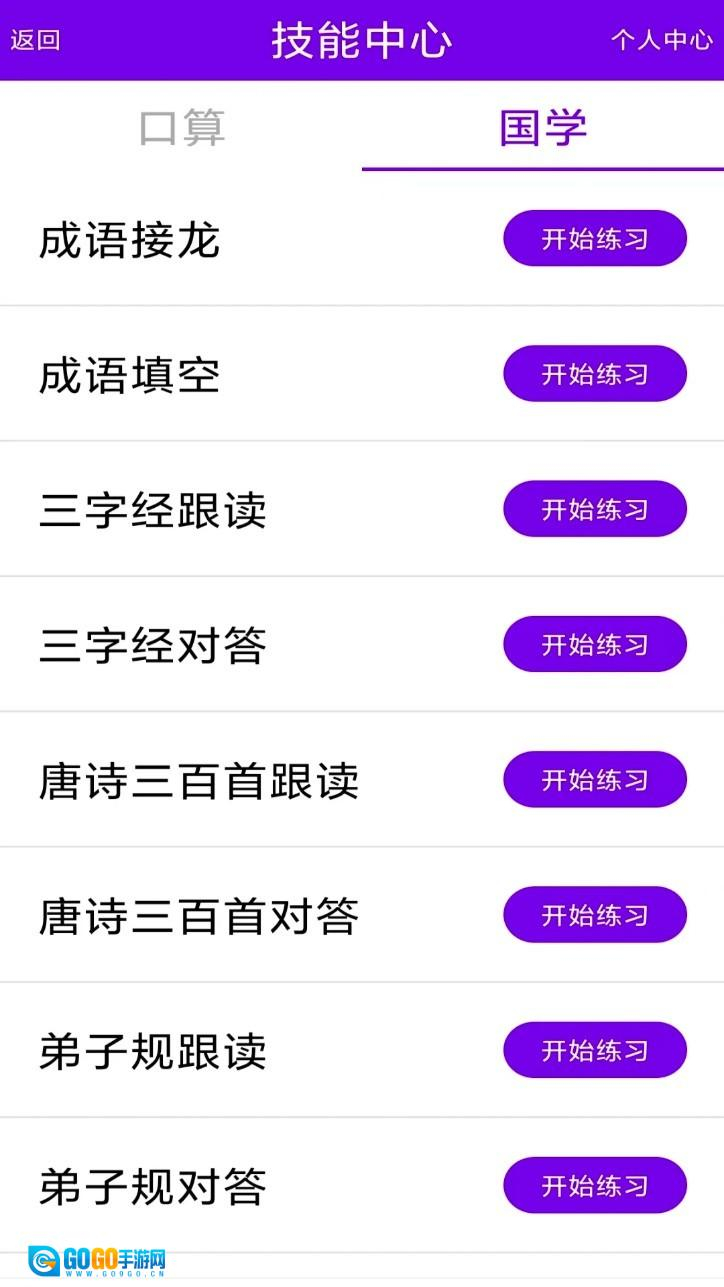
Task: Start the 成语填空 practice
Action: pos(594,373)
